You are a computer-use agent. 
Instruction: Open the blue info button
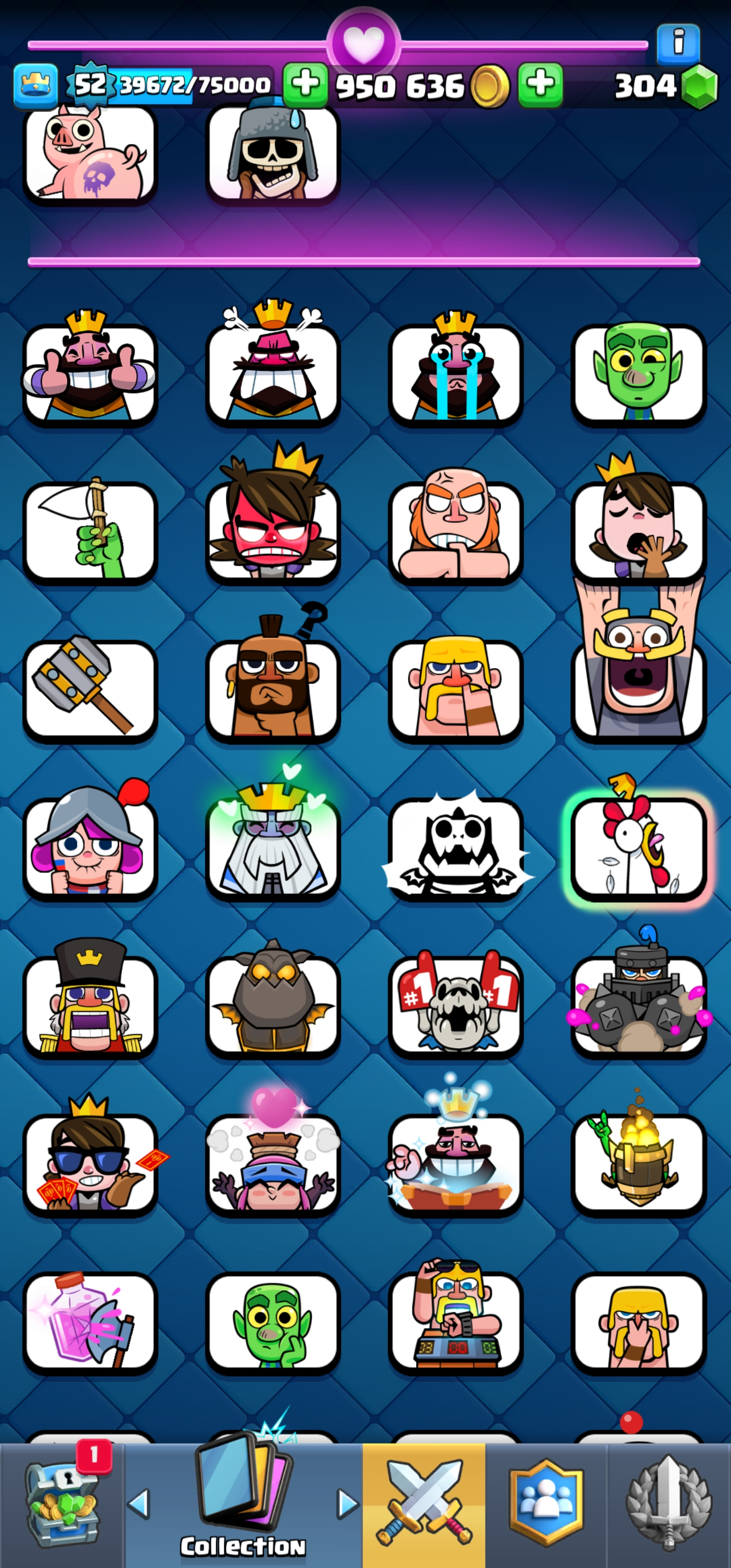(x=678, y=44)
